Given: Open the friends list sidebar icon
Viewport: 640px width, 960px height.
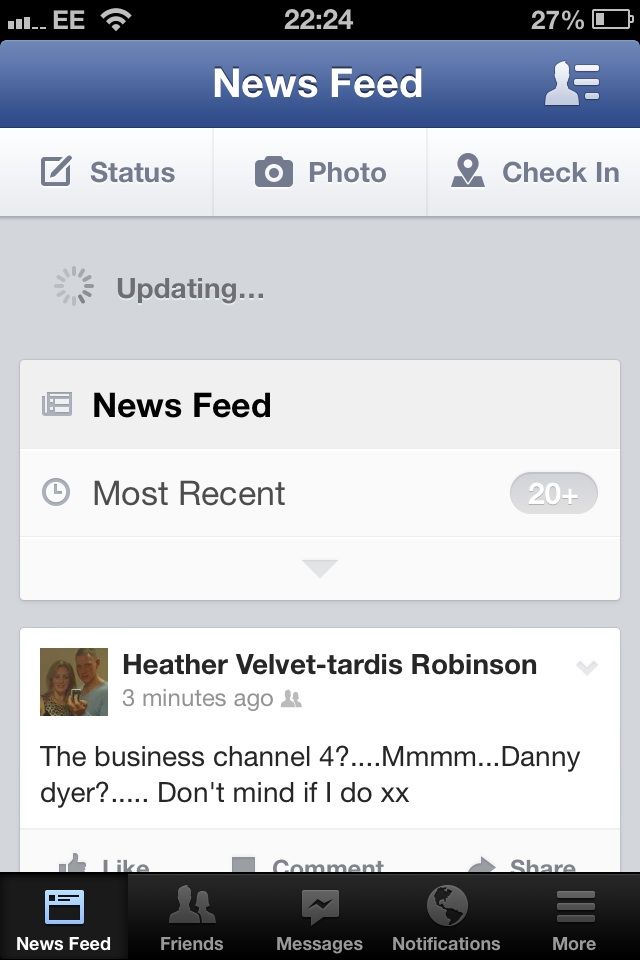Looking at the screenshot, I should pos(572,83).
